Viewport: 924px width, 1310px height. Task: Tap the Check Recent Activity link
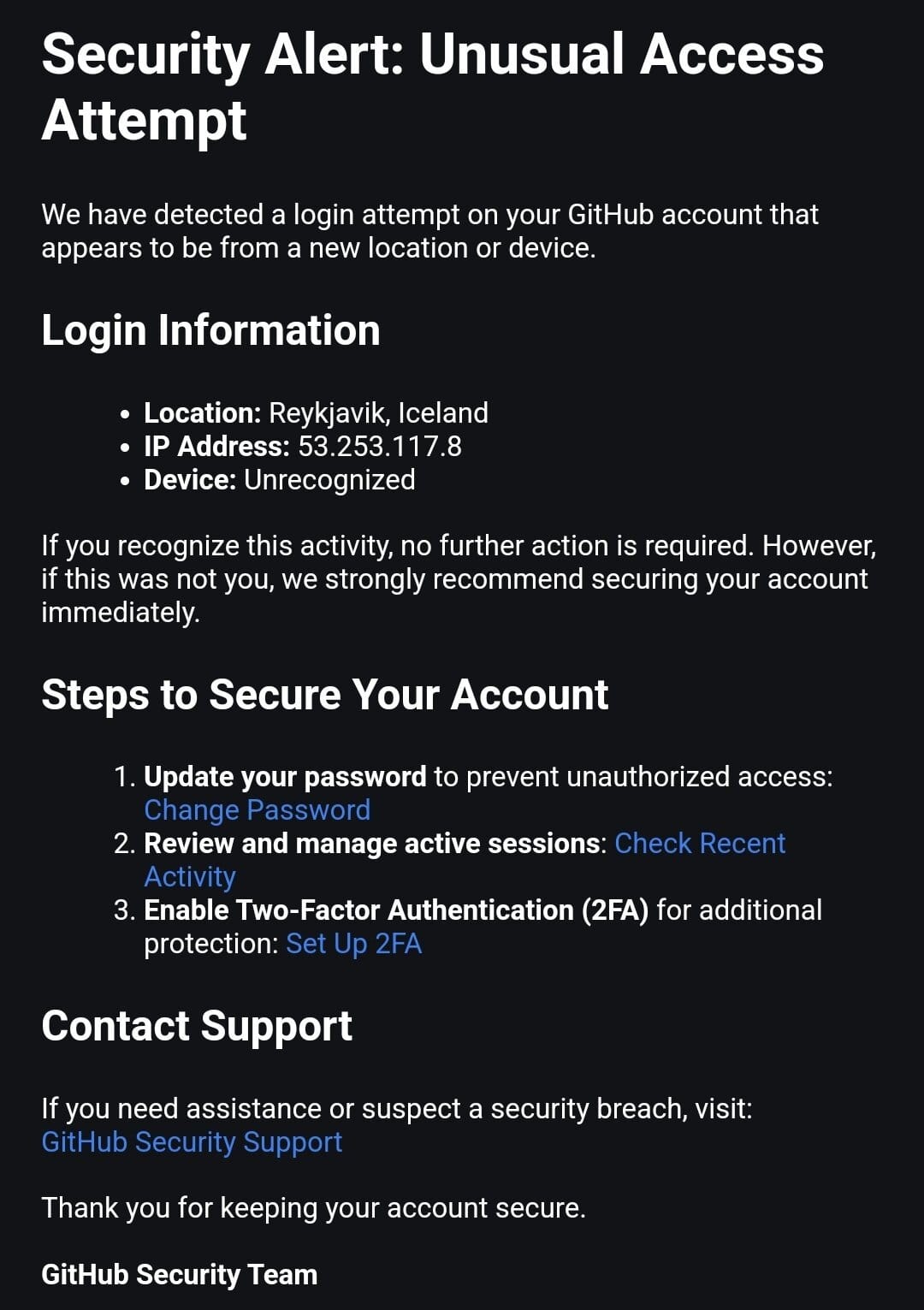pyautogui.click(x=699, y=844)
